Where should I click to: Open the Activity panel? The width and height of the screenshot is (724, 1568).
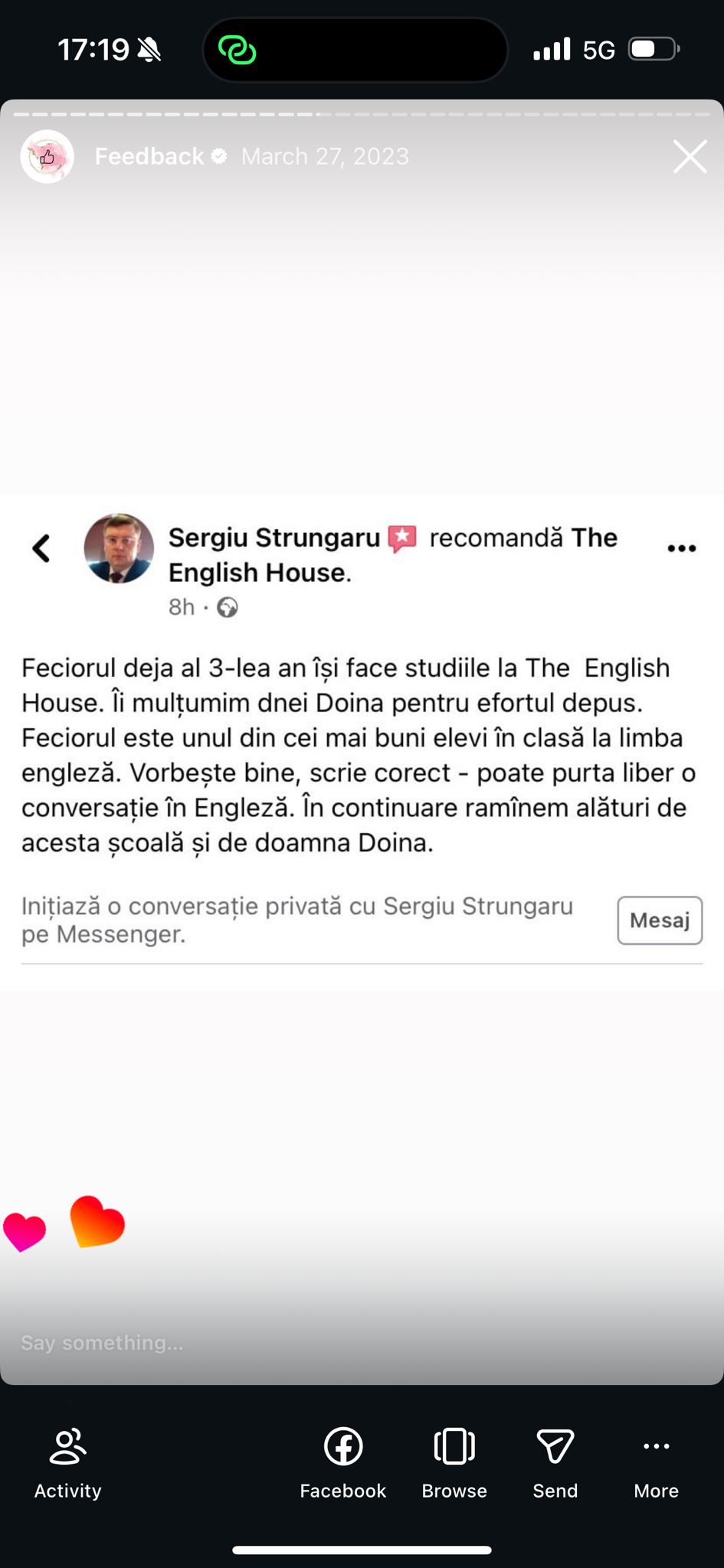[67, 1463]
